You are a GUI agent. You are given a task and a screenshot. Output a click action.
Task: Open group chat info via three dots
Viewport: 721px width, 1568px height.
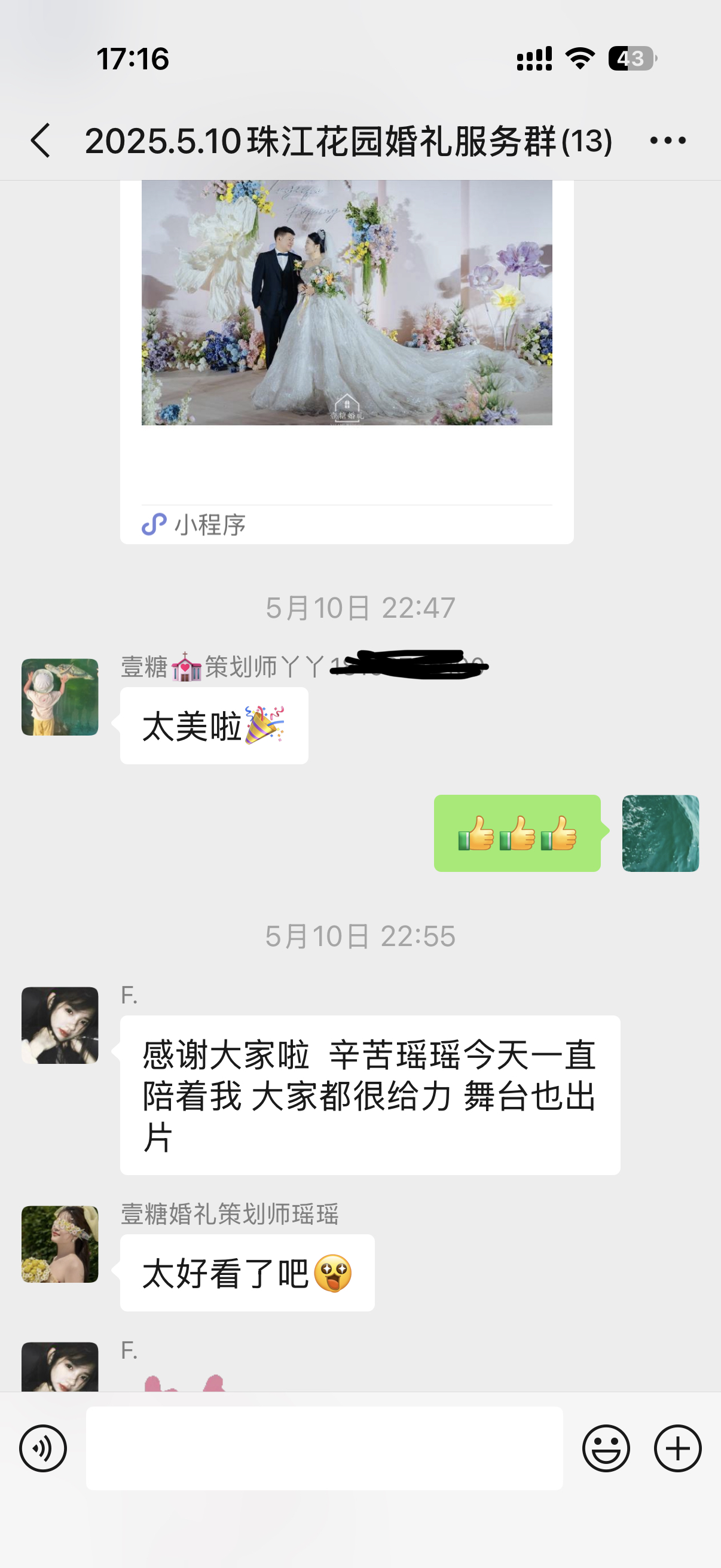[x=667, y=141]
